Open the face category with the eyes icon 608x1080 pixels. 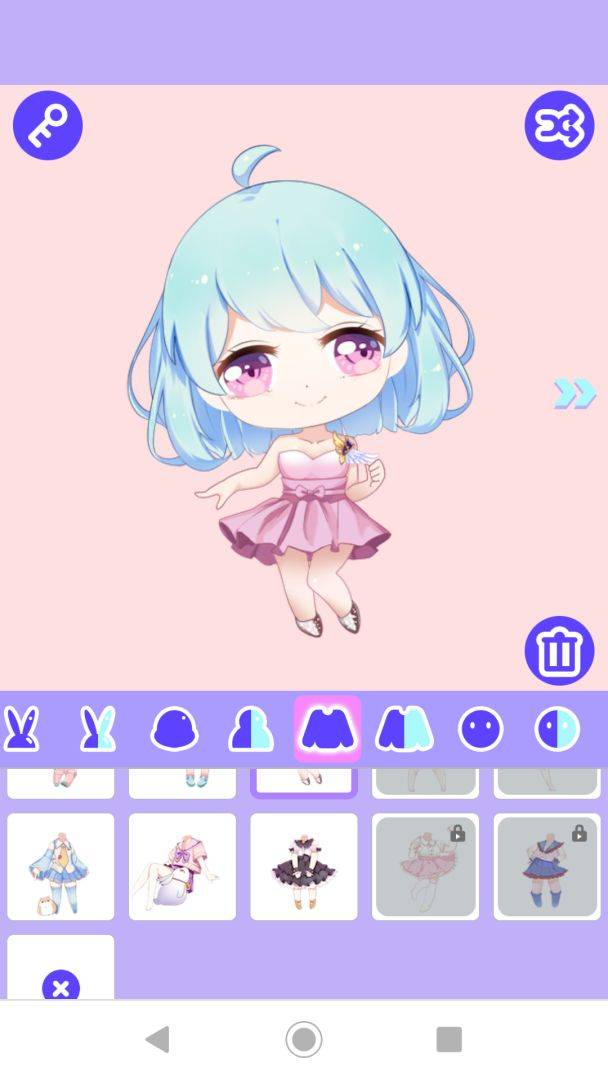click(x=480, y=729)
